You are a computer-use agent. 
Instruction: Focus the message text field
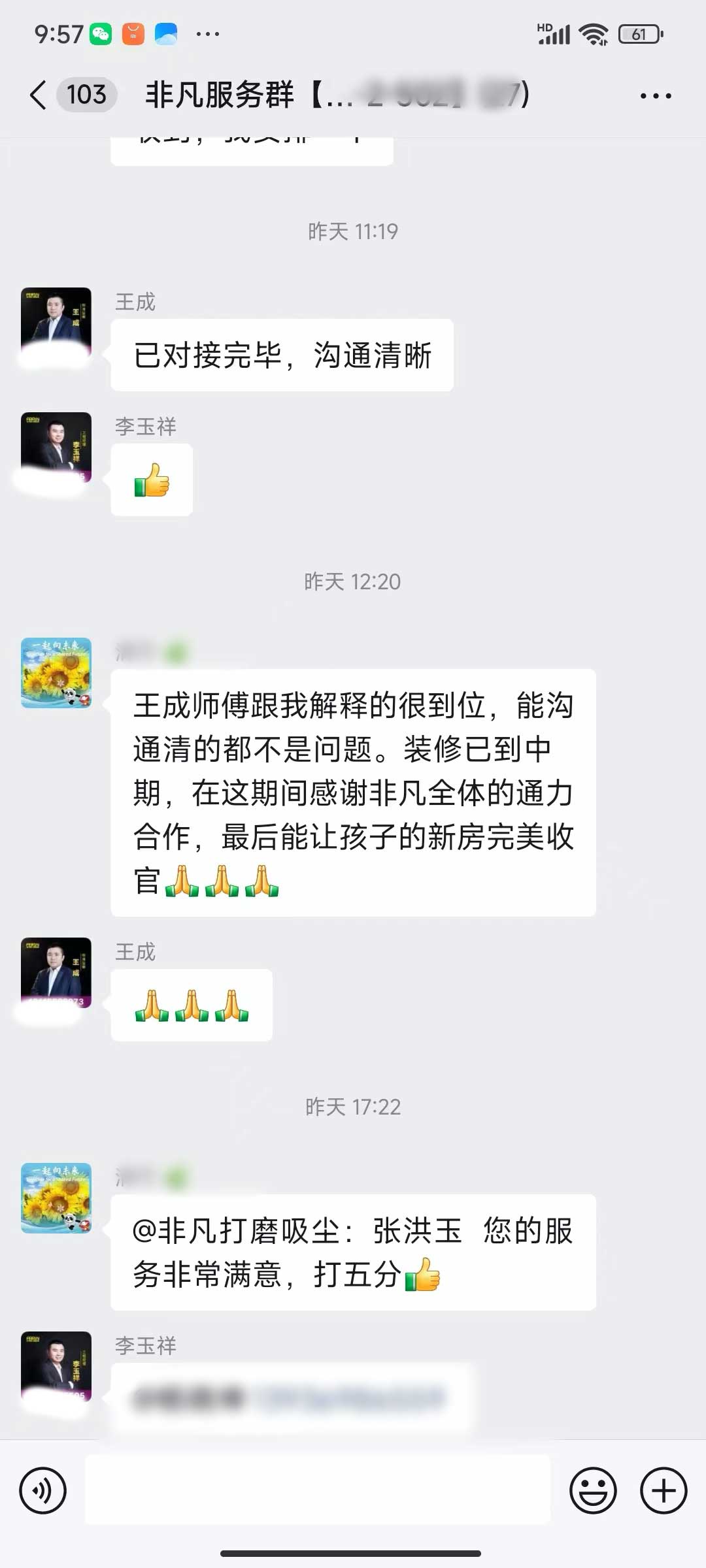(x=318, y=1490)
